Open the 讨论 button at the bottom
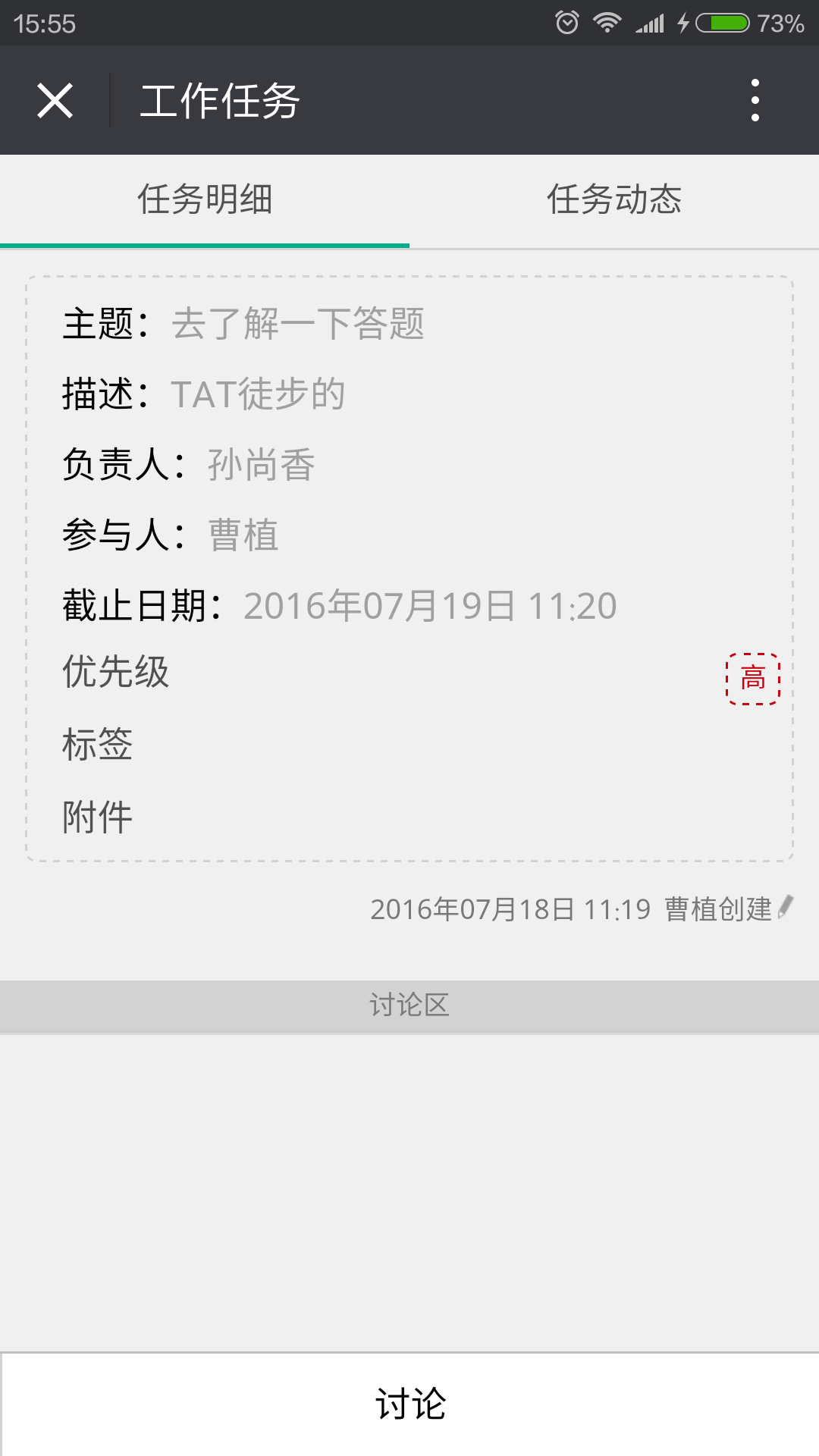Screen dimensions: 819x1456 (409, 1404)
